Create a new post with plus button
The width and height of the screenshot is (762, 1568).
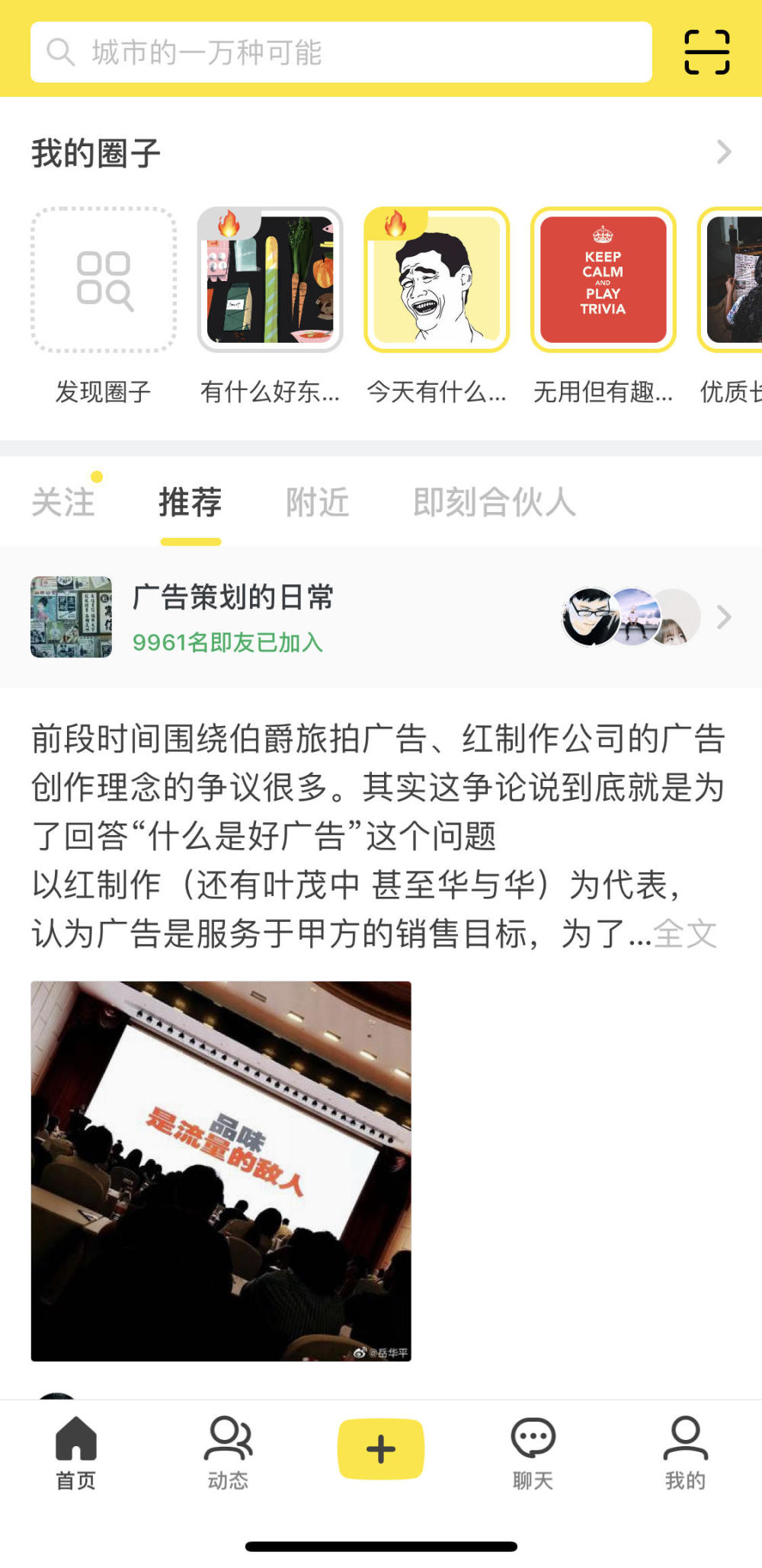click(x=381, y=1449)
